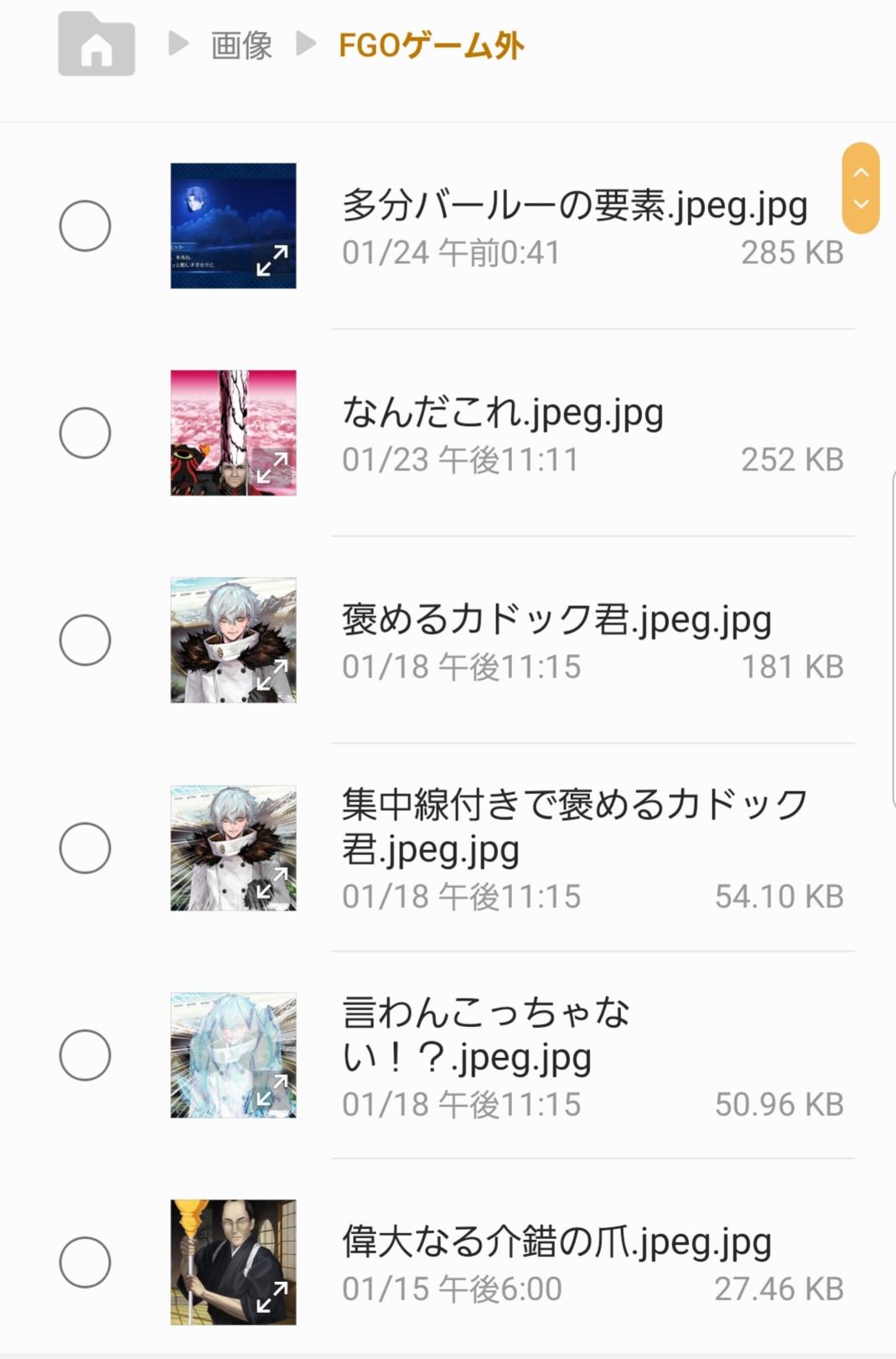Viewport: 896px width, 1359px height.
Task: Expand the 言わんこっちゃない！？ thumbnail preview
Action: click(272, 1090)
